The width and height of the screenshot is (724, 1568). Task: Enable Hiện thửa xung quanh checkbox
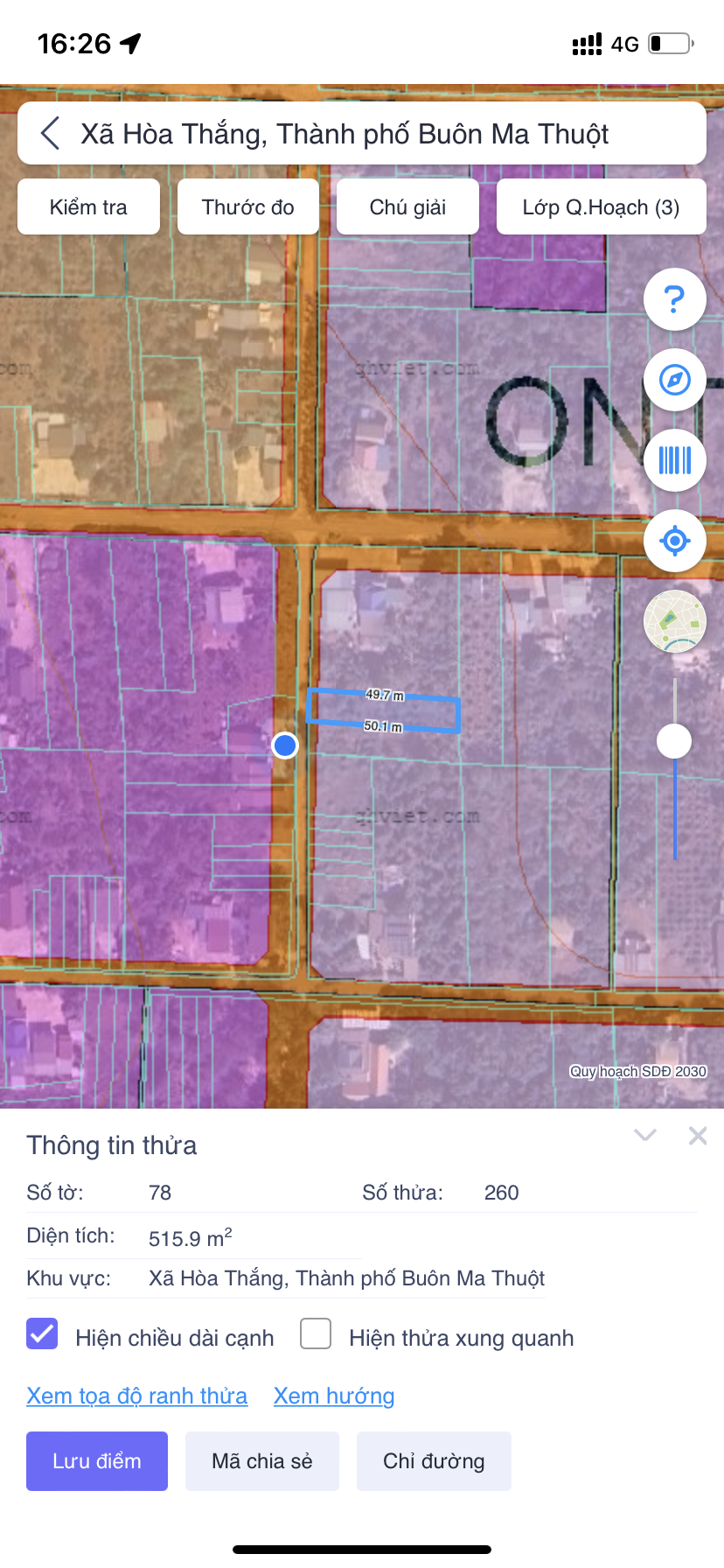pyautogui.click(x=316, y=1333)
